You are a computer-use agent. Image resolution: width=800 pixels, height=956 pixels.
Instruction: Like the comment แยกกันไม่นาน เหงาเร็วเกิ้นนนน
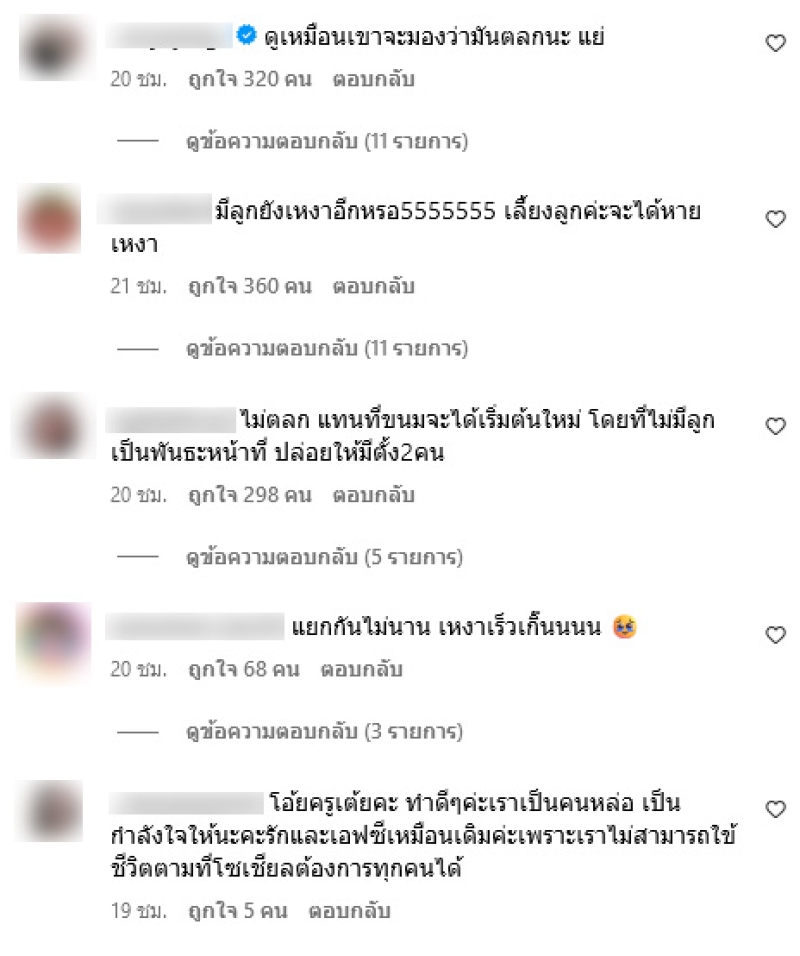pos(775,634)
